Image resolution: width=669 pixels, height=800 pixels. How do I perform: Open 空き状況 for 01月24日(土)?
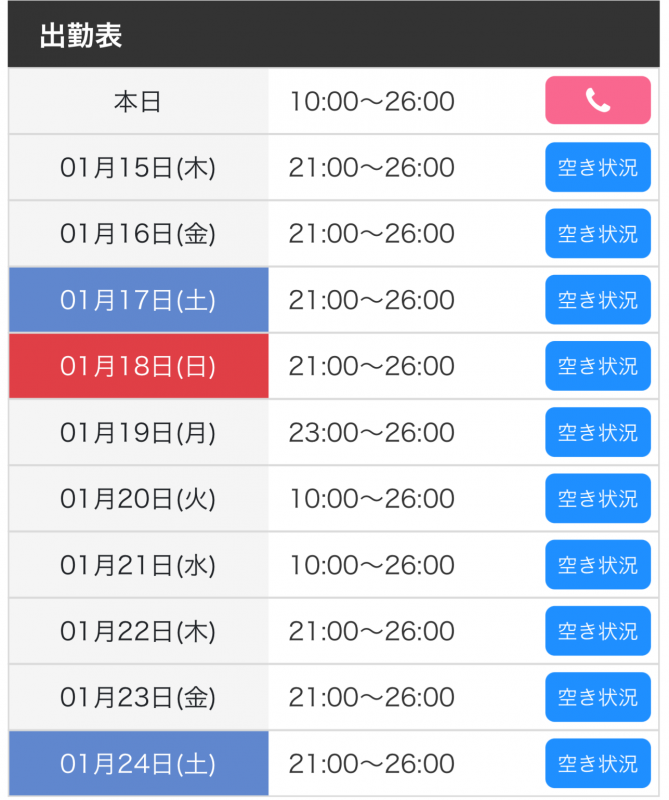pyautogui.click(x=597, y=764)
